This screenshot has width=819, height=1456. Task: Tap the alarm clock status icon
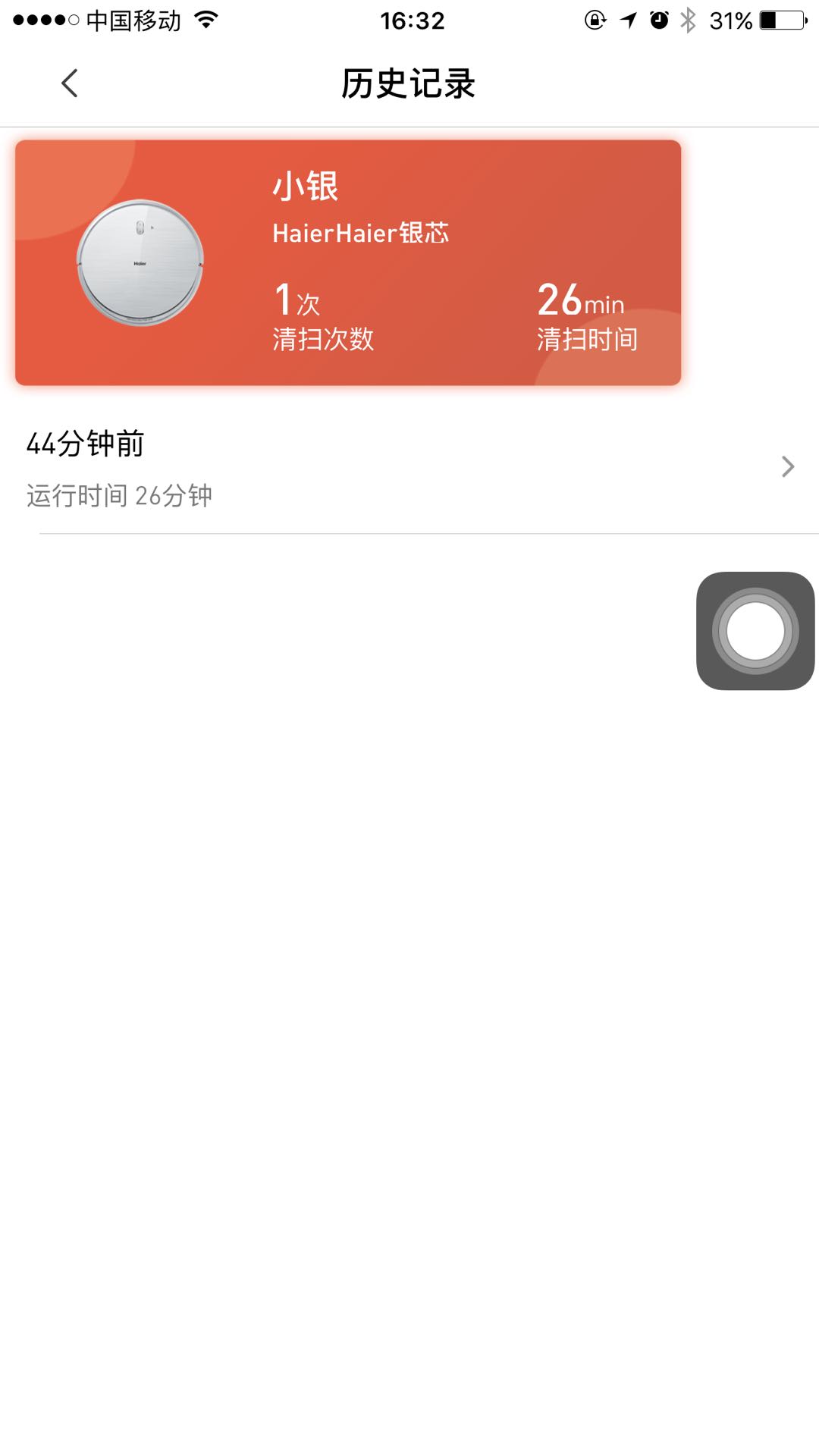pyautogui.click(x=658, y=20)
